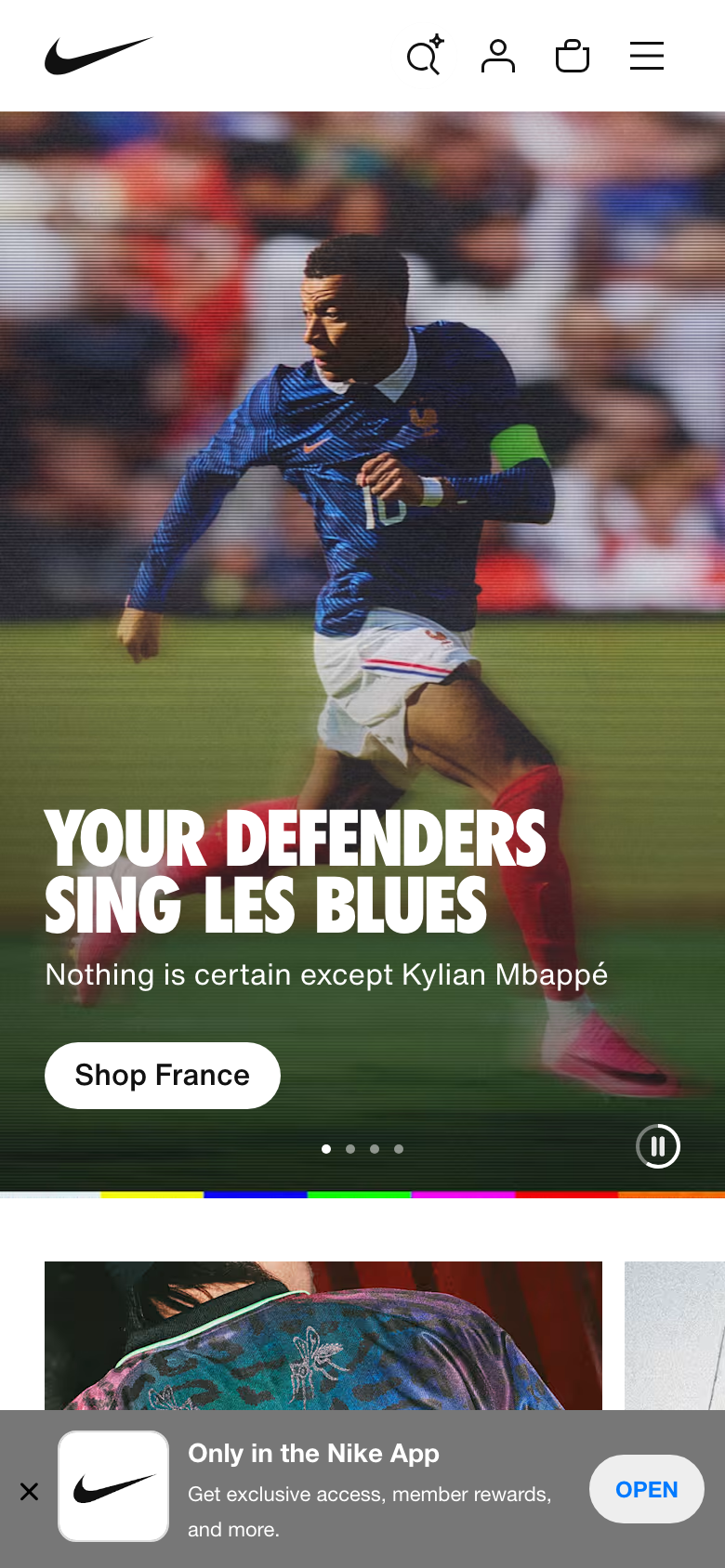Viewport: 725px width, 1568px height.
Task: Dismiss the Nike App banner
Action: pos(30,1492)
